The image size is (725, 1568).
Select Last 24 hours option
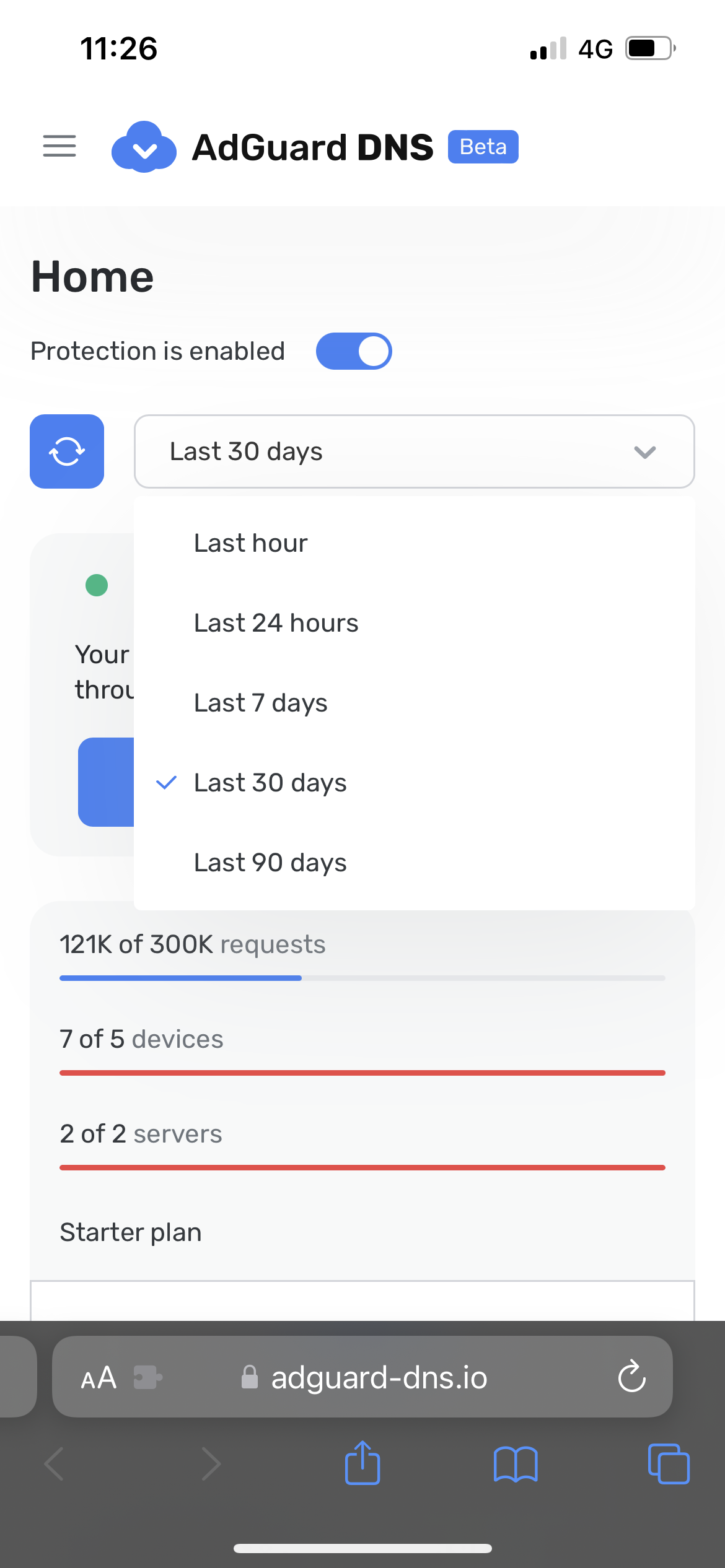point(276,622)
